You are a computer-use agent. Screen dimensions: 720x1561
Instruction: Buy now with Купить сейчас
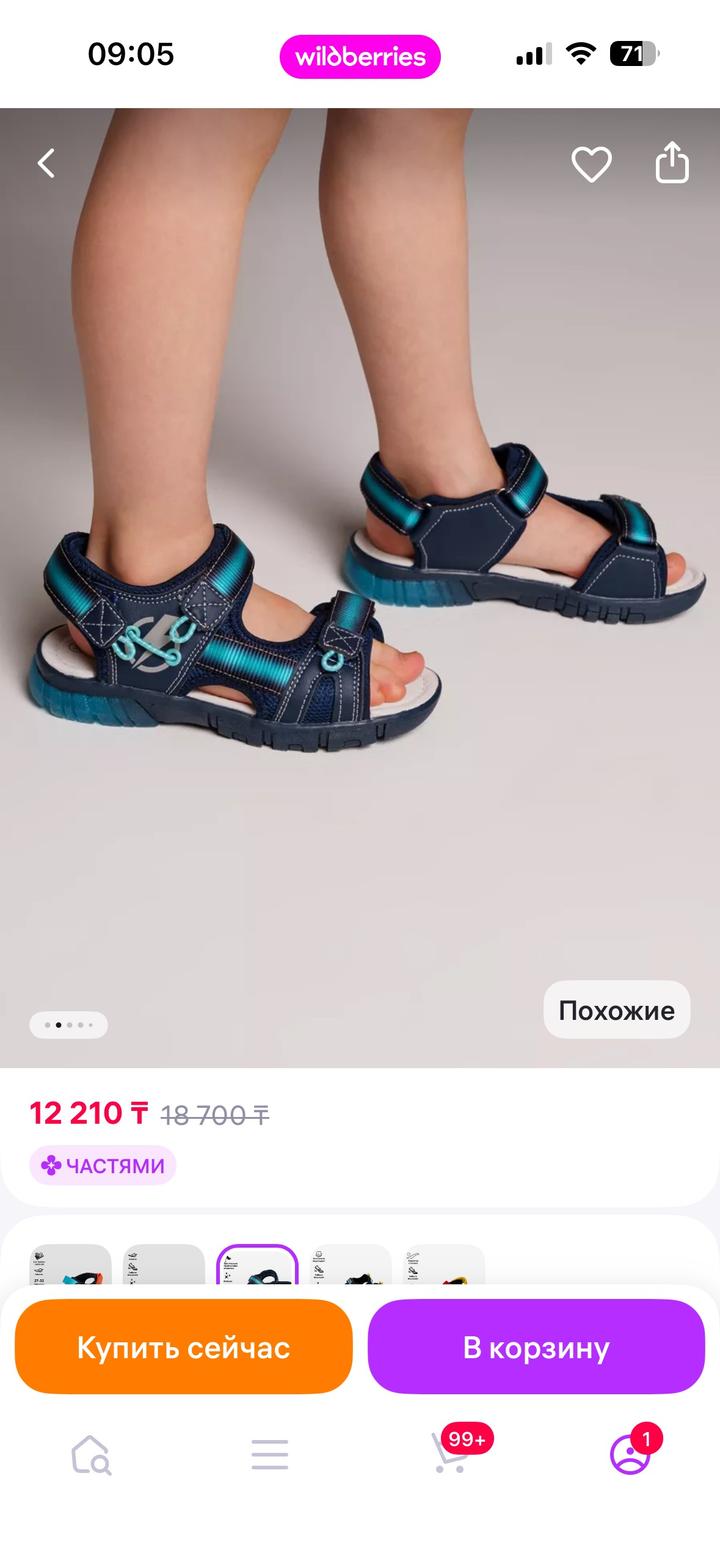point(184,1347)
